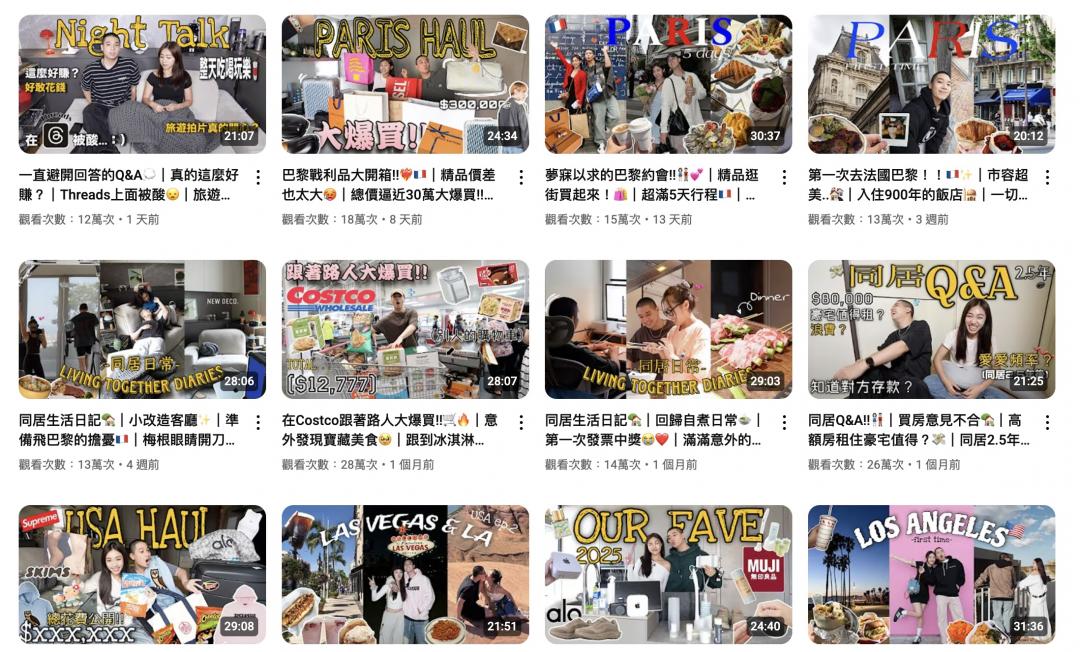Play the Paris Haul 24:34 video

[405, 84]
